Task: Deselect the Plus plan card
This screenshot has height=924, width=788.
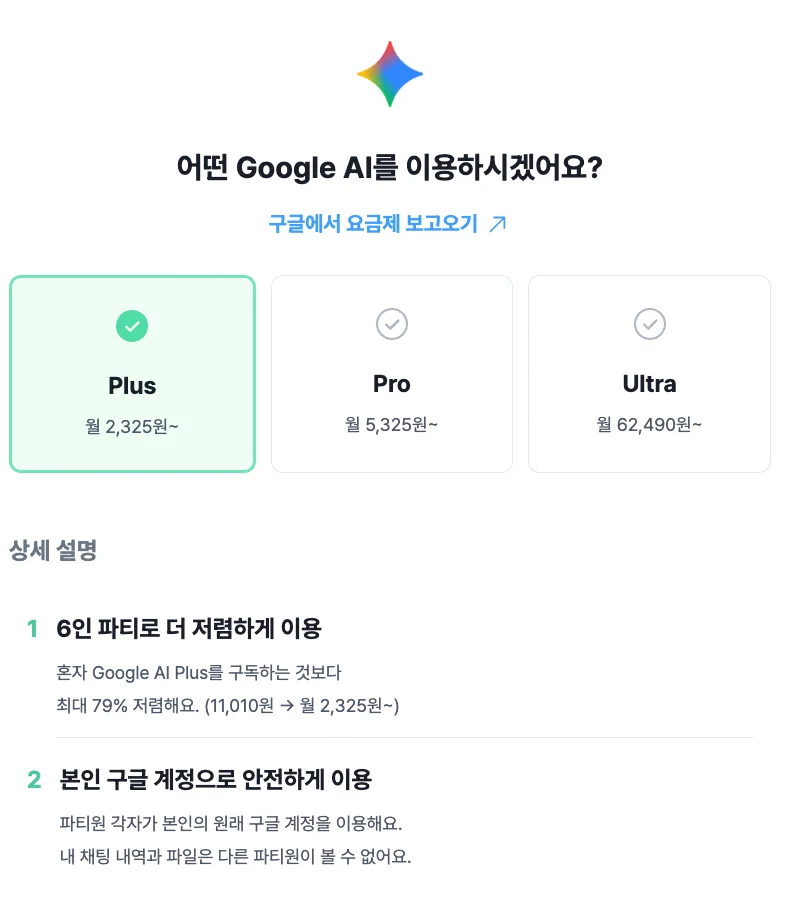Action: point(132,373)
